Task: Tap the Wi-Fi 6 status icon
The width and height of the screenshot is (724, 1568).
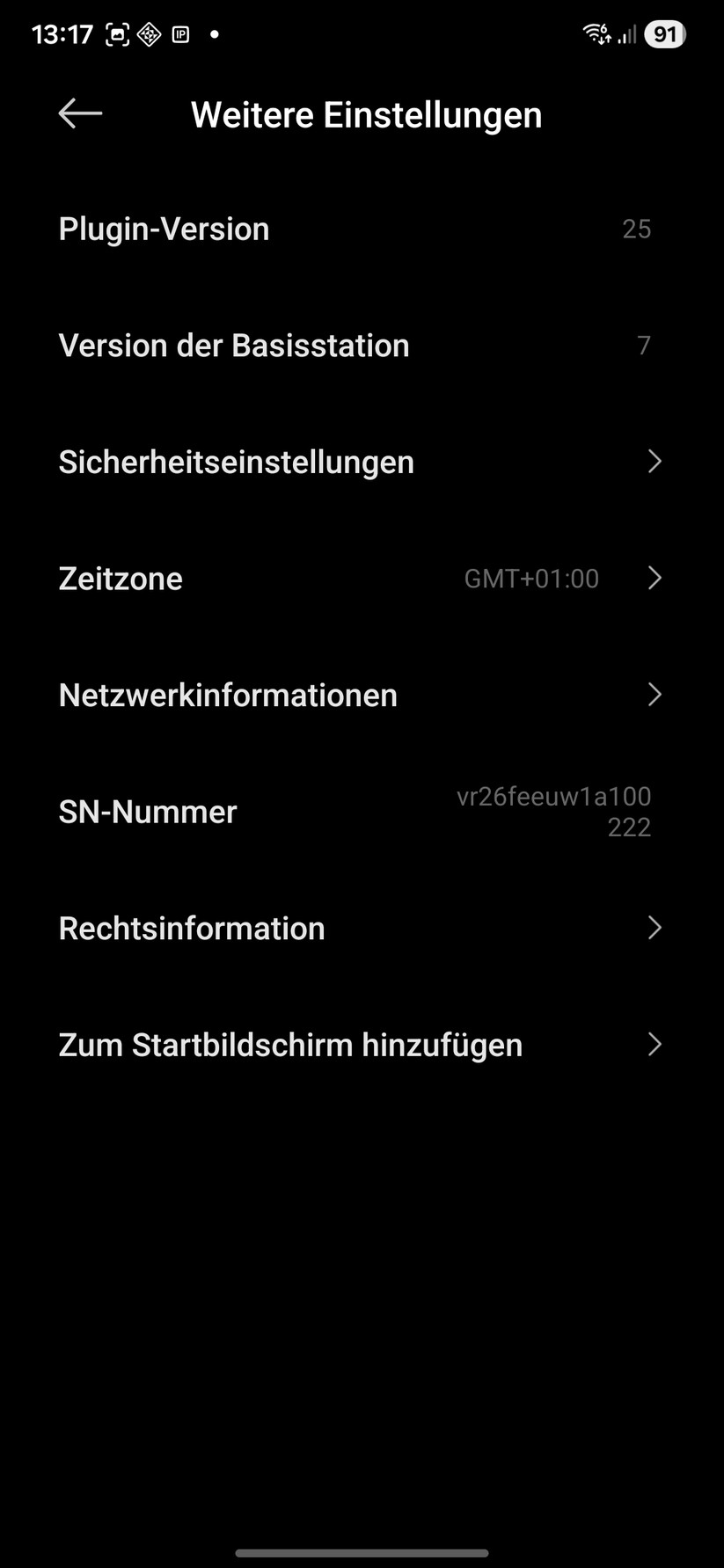Action: 595,33
